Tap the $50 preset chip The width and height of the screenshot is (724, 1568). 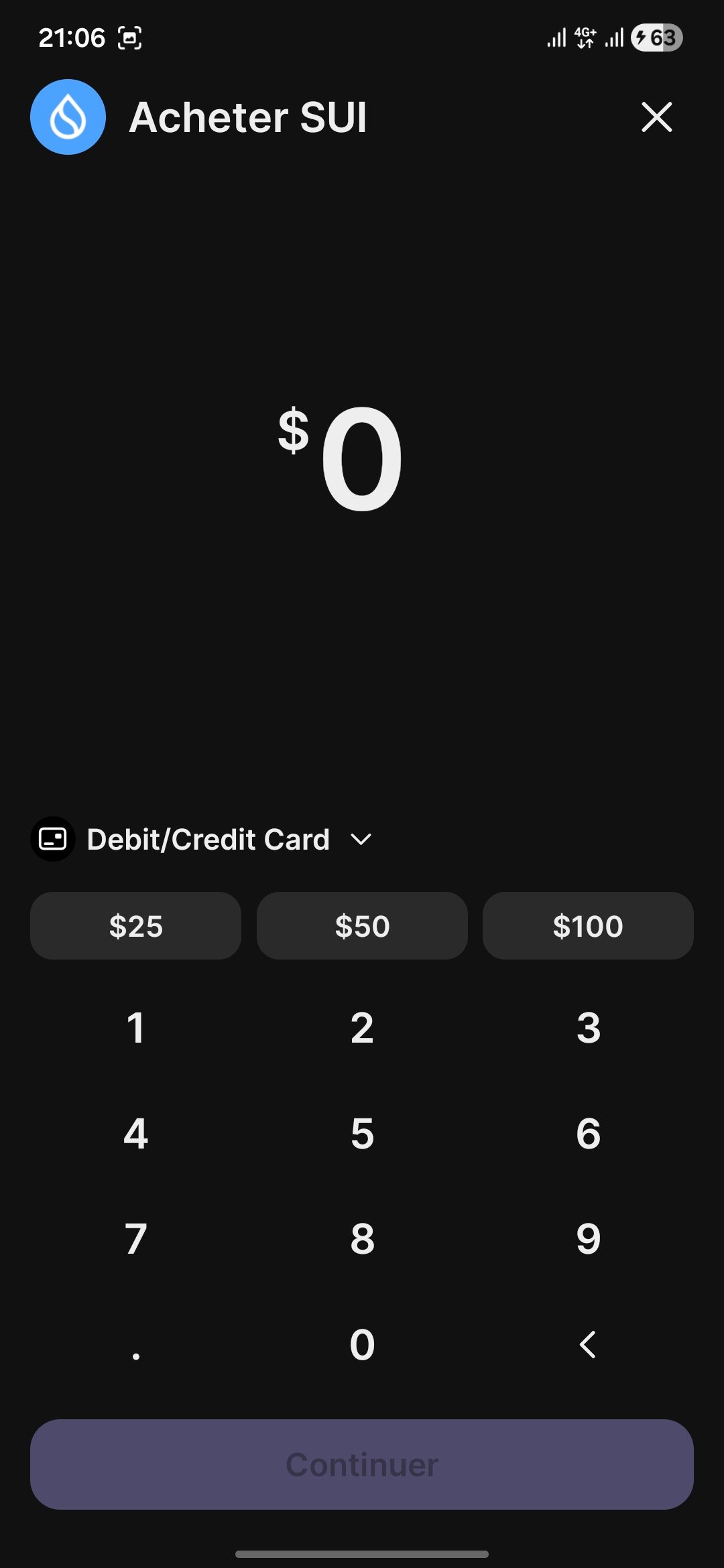point(362,925)
